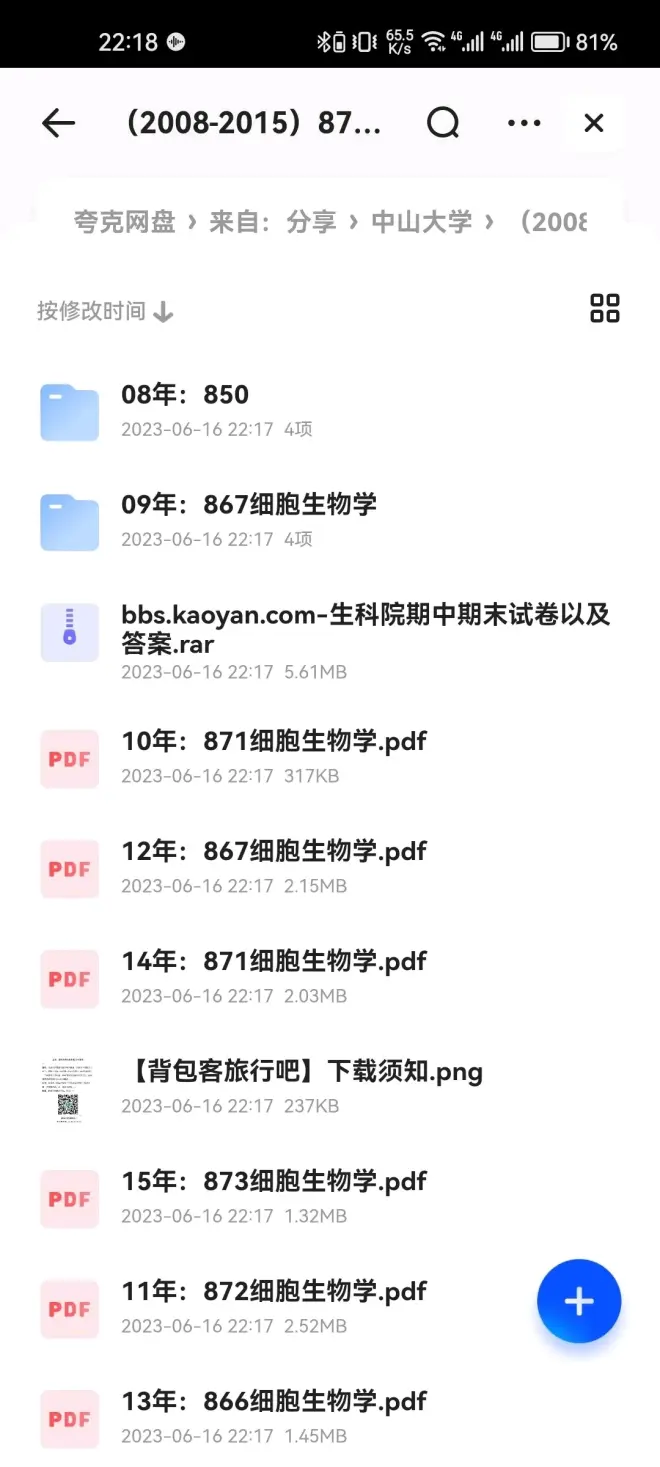
Task: Open 10年：871细胞生物学.pdf
Action: pyautogui.click(x=274, y=741)
